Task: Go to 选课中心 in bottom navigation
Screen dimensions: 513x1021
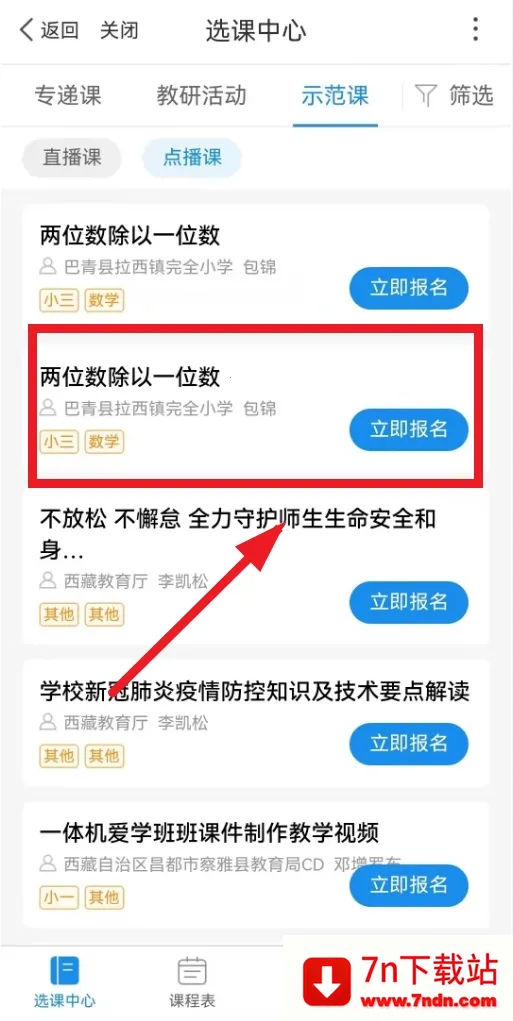Action: (64, 982)
